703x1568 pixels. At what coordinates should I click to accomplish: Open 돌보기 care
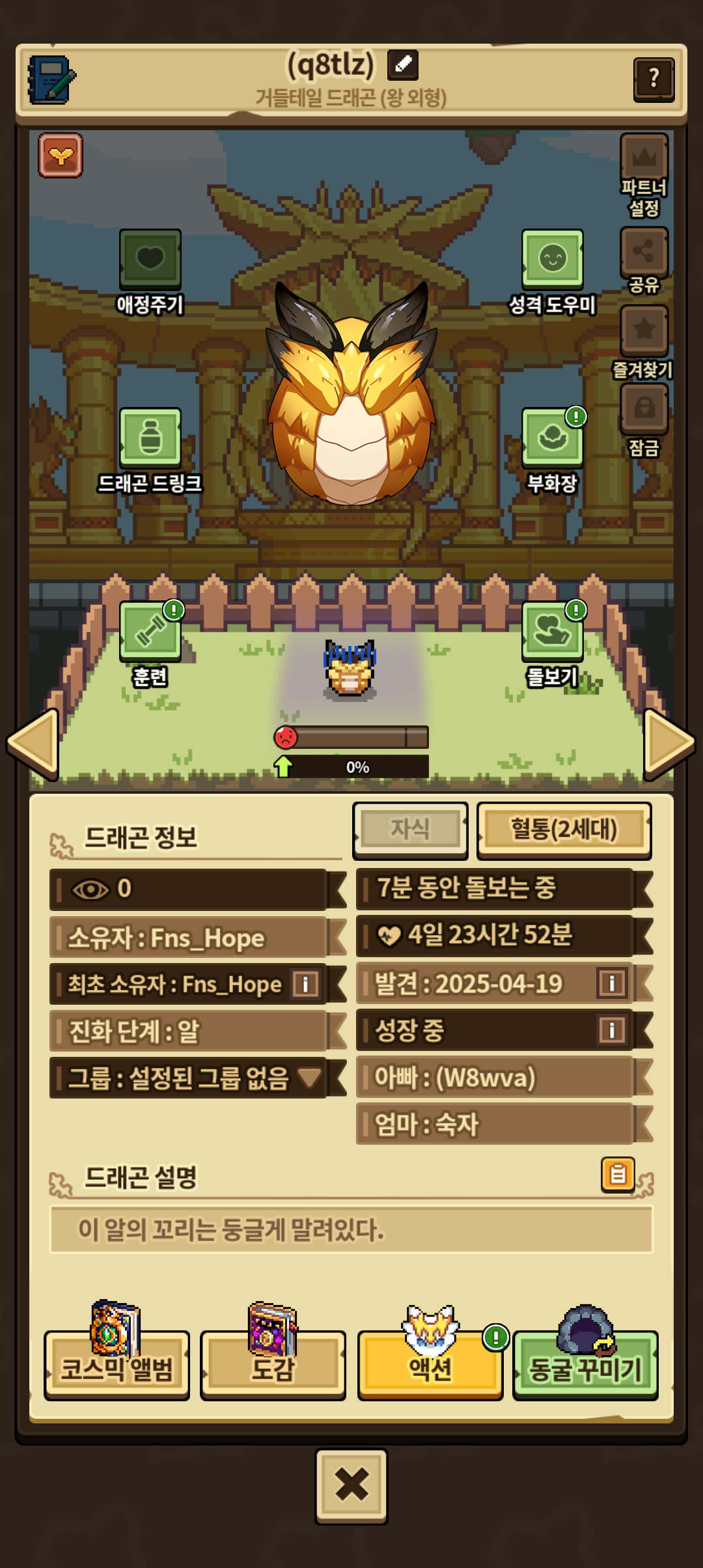[552, 631]
